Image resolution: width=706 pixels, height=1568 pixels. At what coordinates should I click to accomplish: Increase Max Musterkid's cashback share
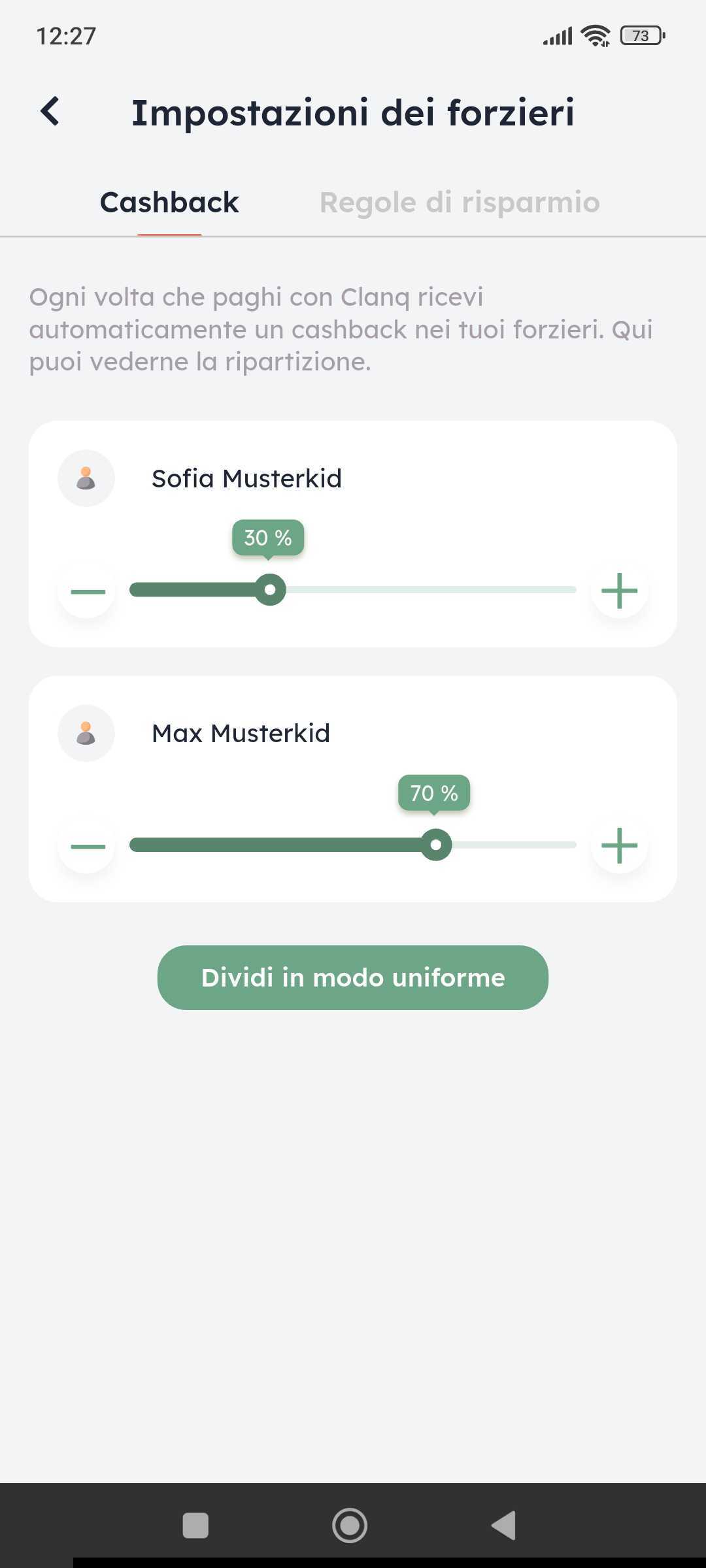click(619, 846)
